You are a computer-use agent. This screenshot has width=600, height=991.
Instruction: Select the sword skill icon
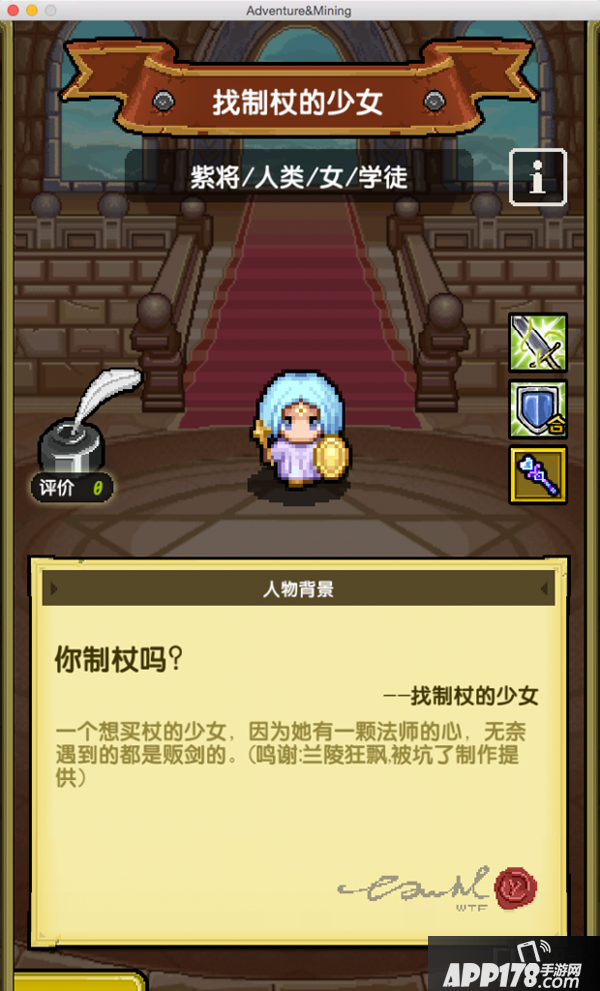pos(538,343)
